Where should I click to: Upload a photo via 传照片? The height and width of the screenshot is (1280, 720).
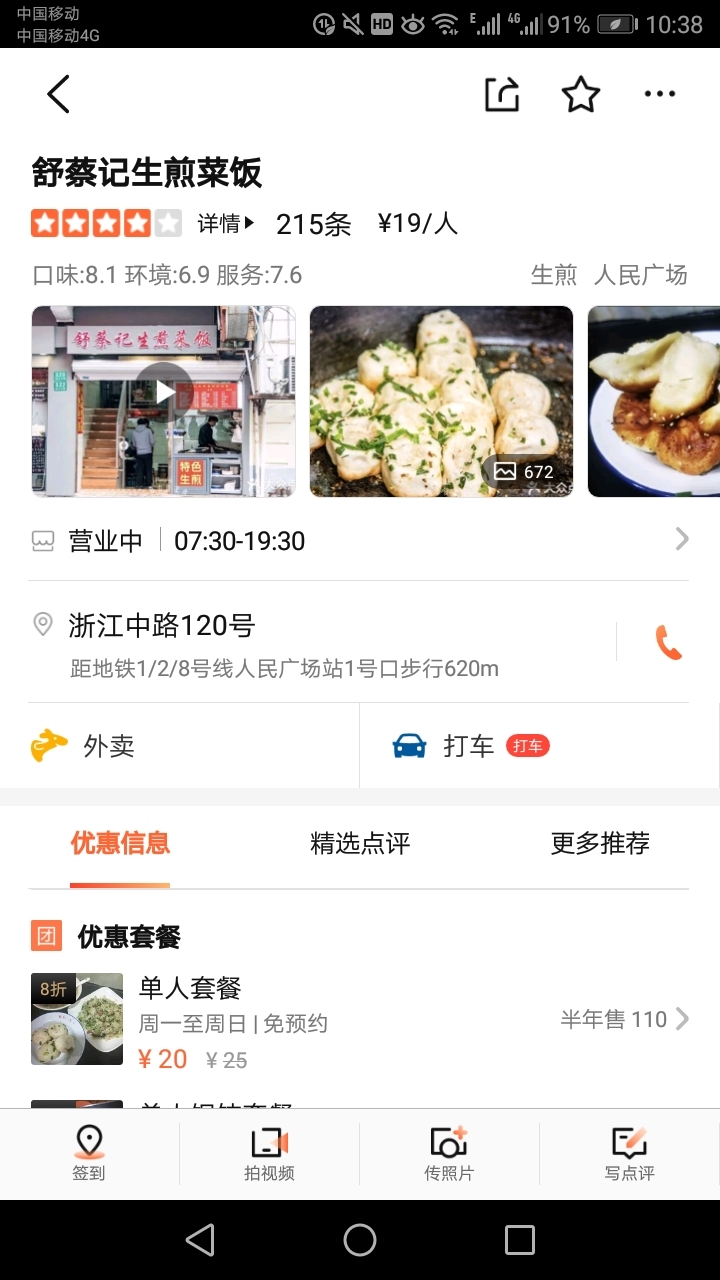pos(449,1153)
